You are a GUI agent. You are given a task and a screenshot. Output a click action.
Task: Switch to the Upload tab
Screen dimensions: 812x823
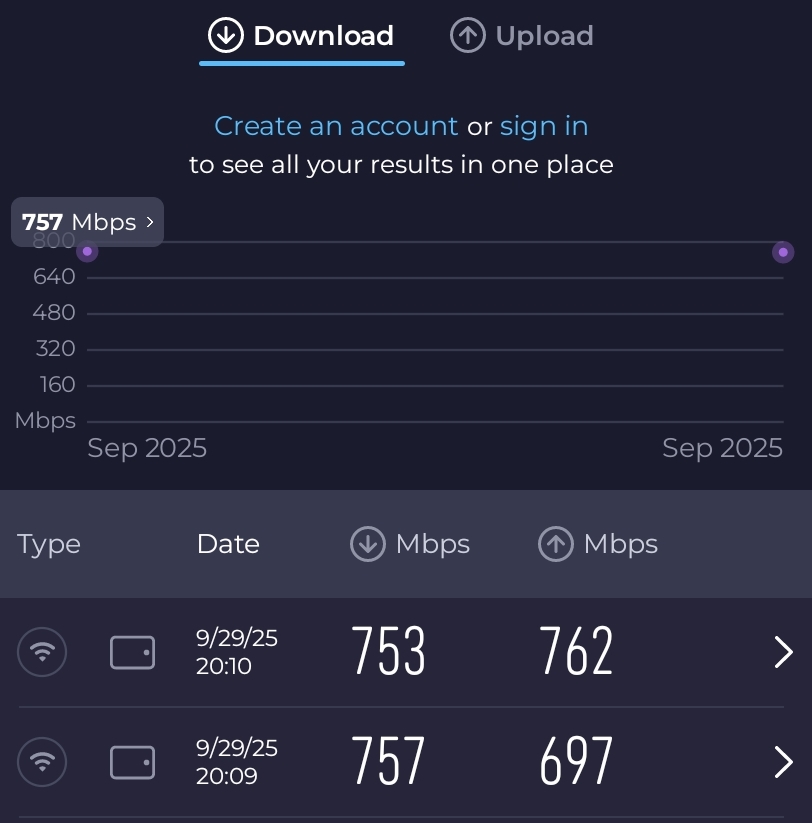point(522,36)
